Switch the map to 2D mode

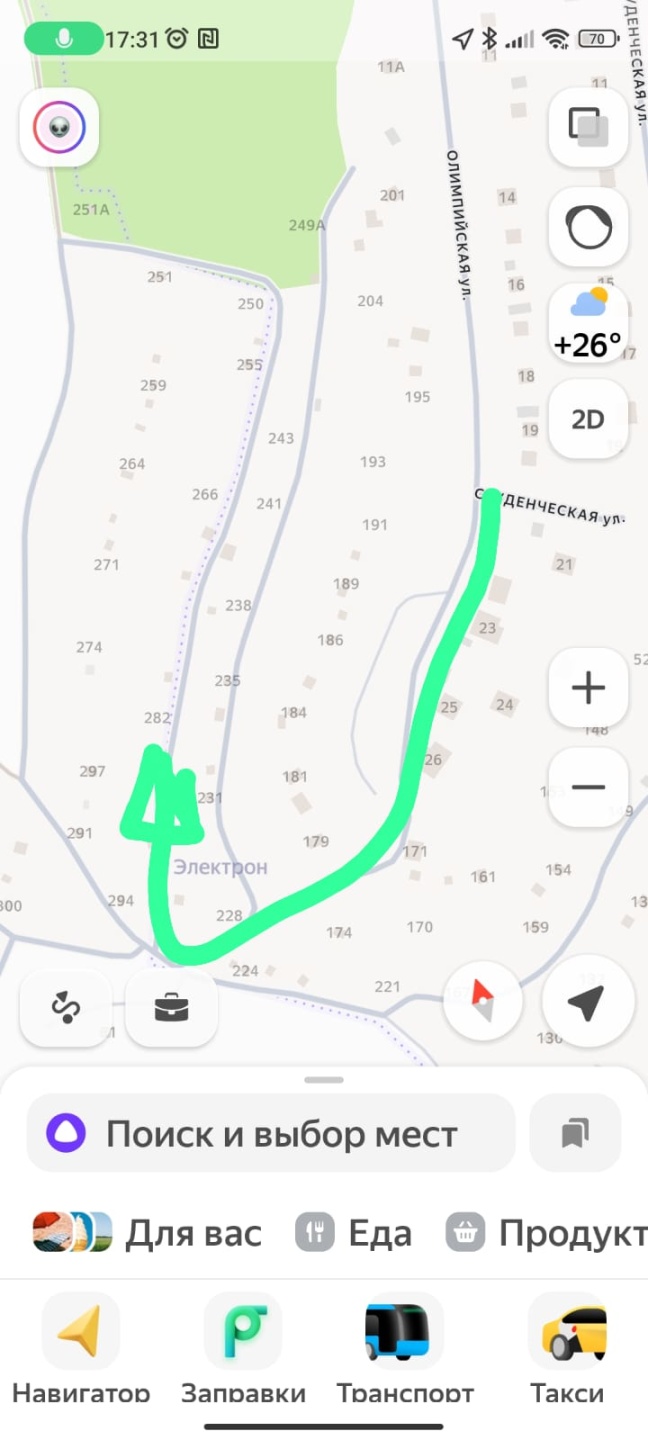588,419
